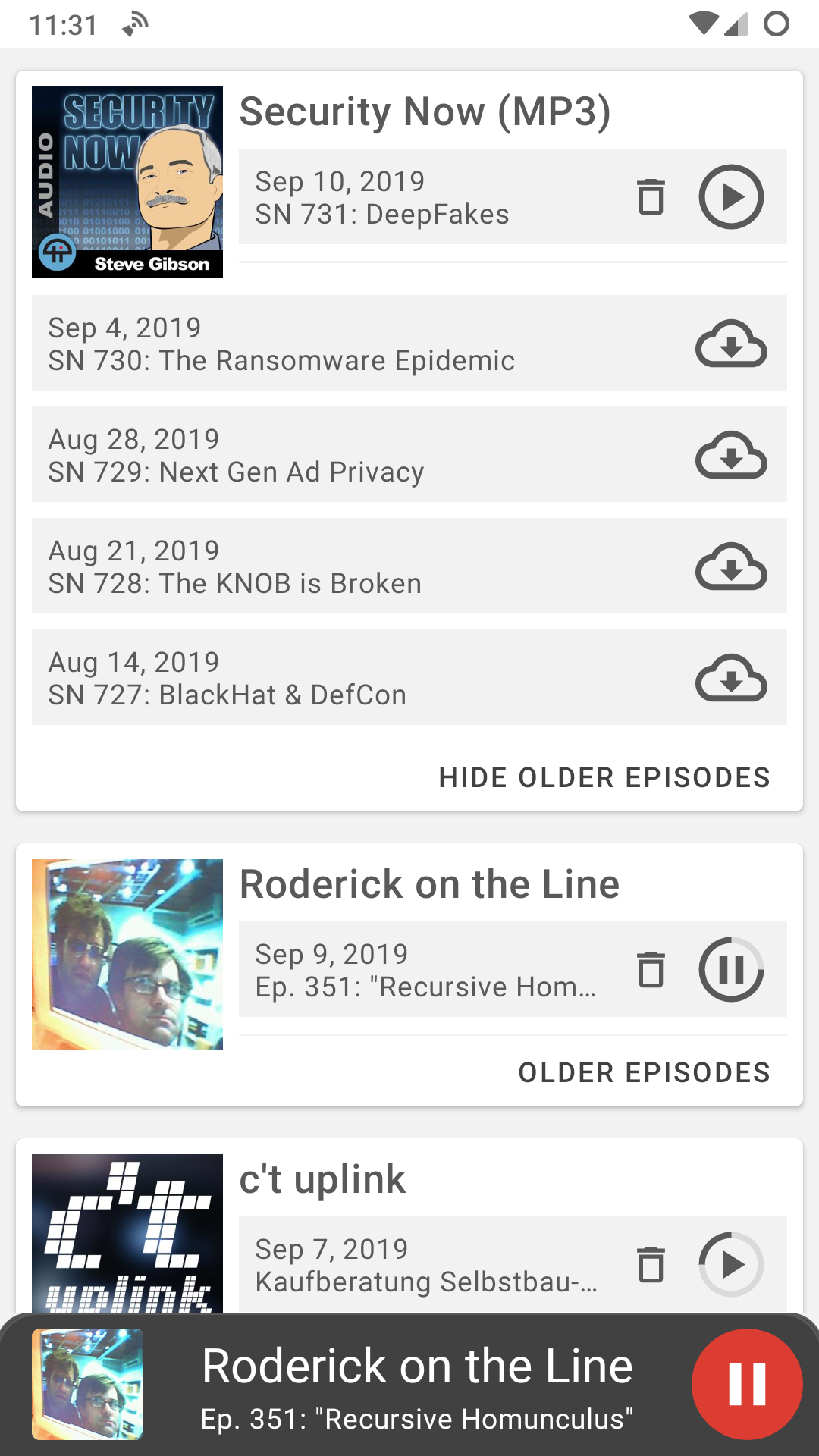819x1456 pixels.
Task: Download SN 729: Next Gen Ad Privacy
Action: [x=730, y=455]
